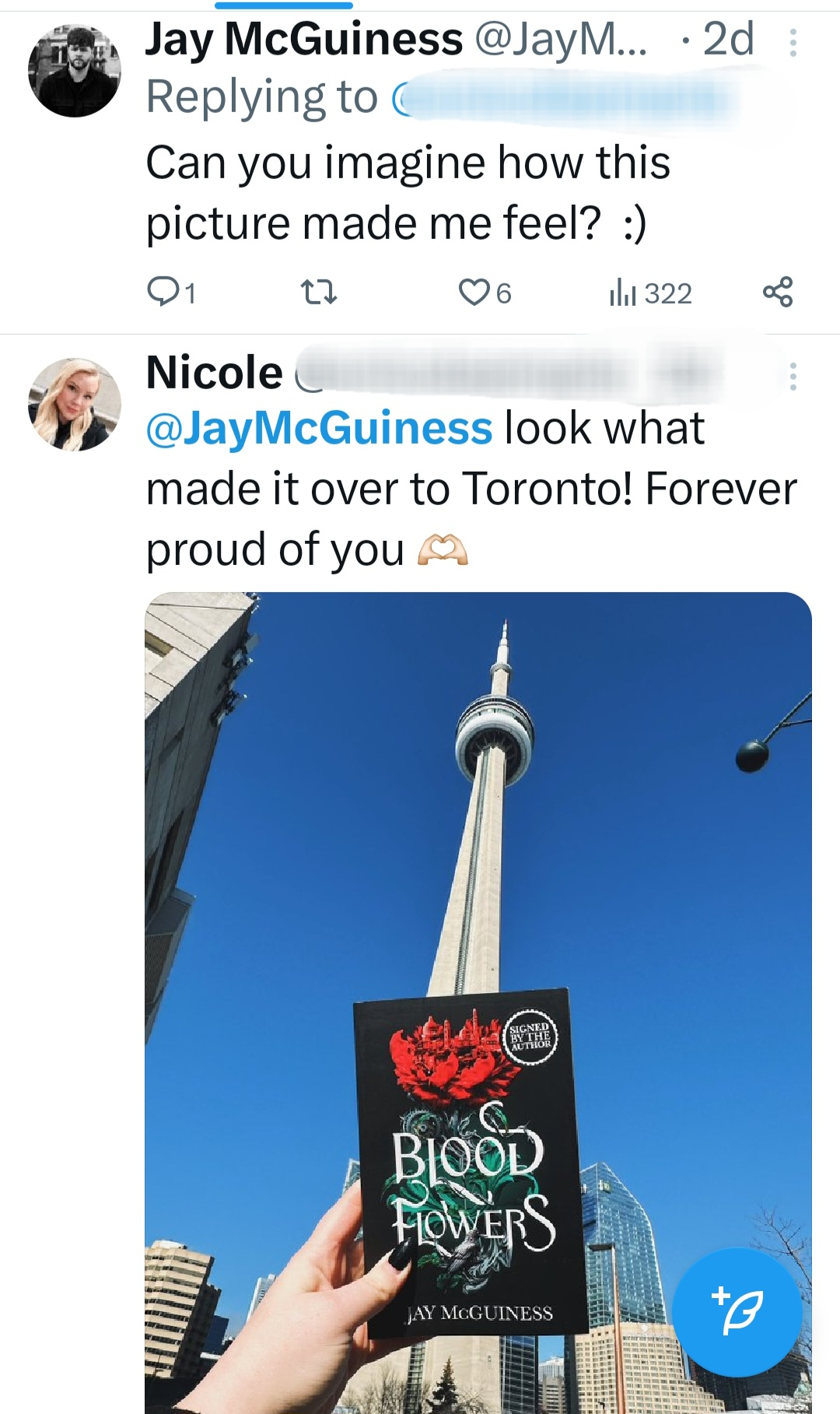840x1414 pixels.
Task: Compose a new tweet
Action: click(x=737, y=1312)
